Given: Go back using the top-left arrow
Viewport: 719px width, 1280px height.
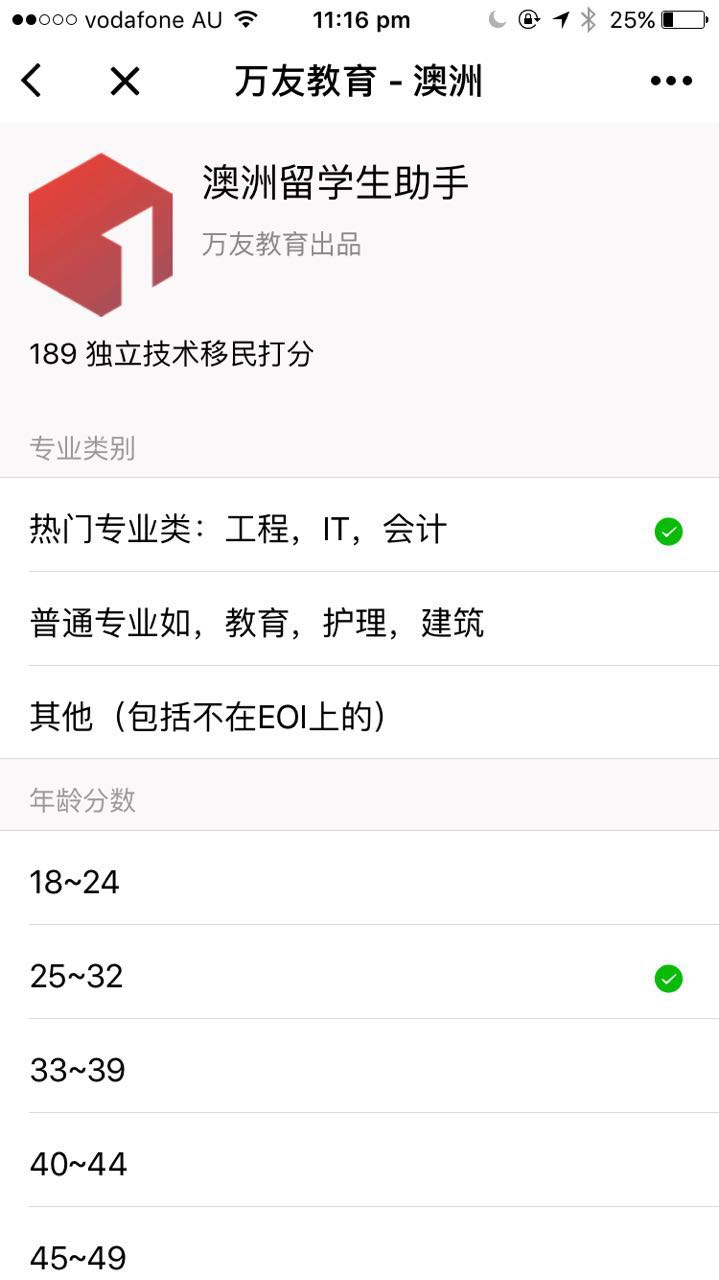Looking at the screenshot, I should tap(32, 81).
